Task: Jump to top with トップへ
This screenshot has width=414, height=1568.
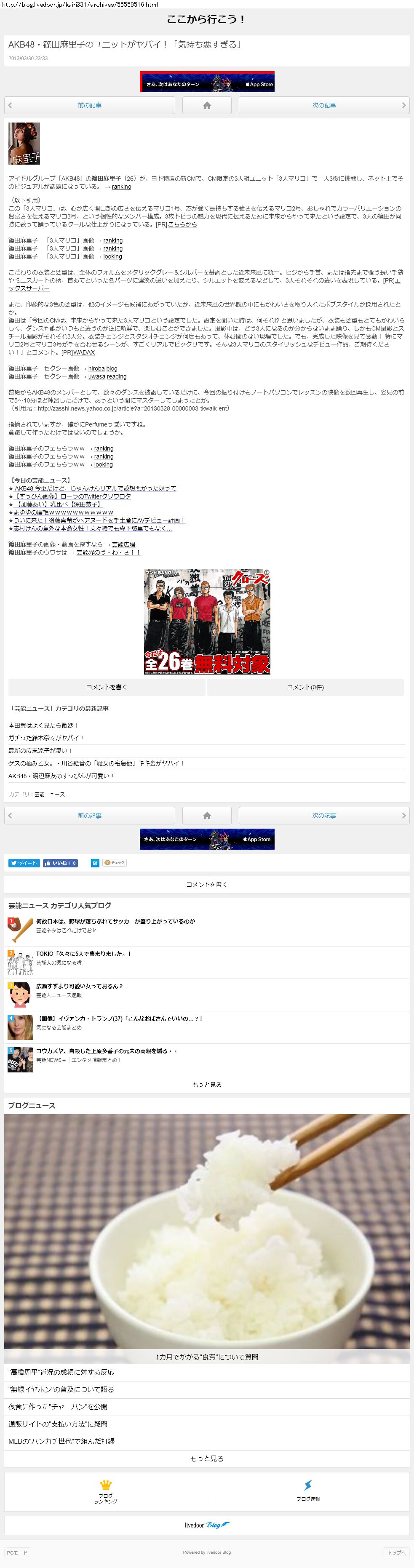Action: pyautogui.click(x=396, y=1552)
